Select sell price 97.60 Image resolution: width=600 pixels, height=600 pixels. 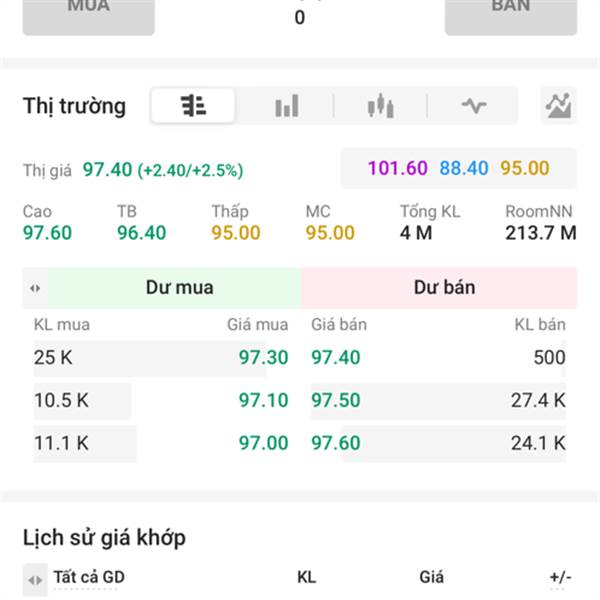[336, 443]
